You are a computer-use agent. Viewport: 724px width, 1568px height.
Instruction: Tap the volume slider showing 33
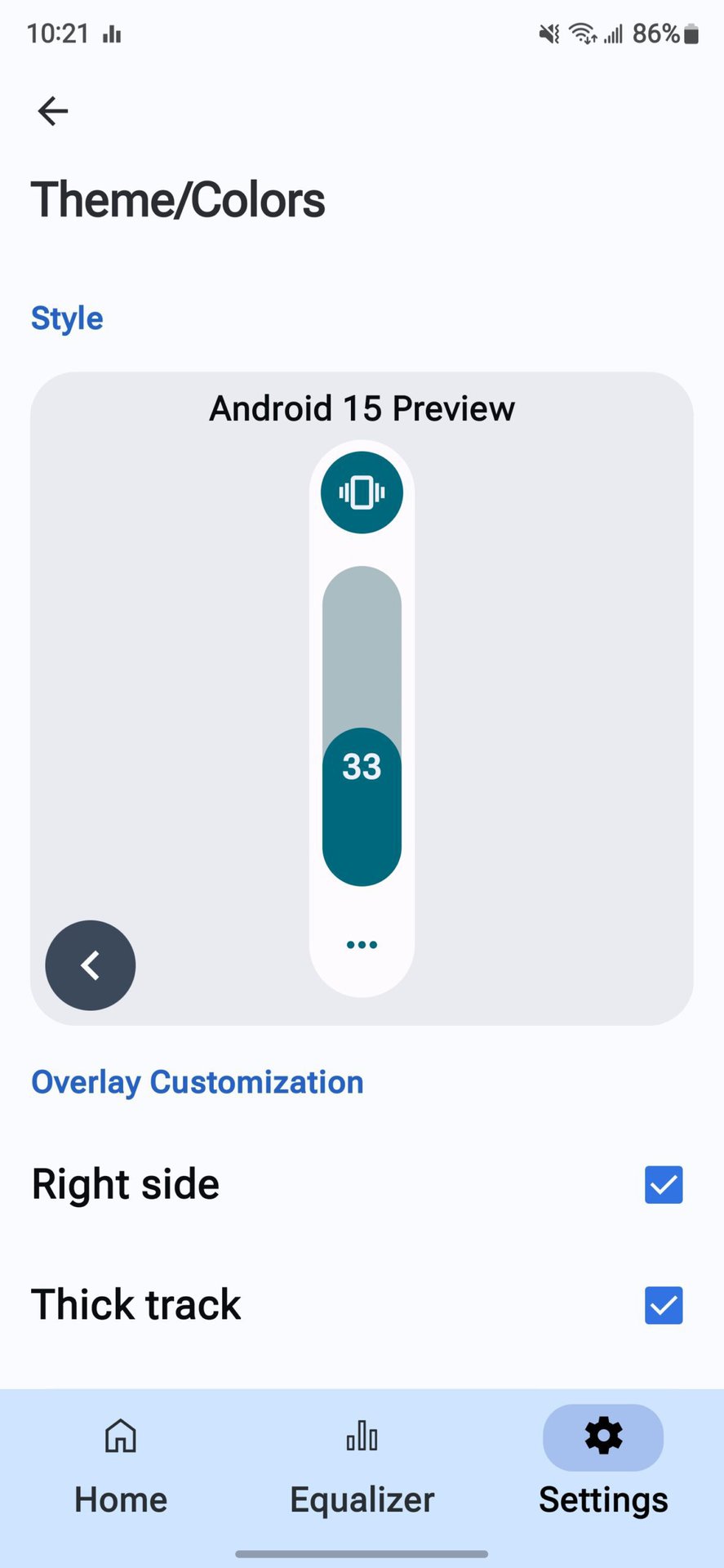[x=362, y=726]
